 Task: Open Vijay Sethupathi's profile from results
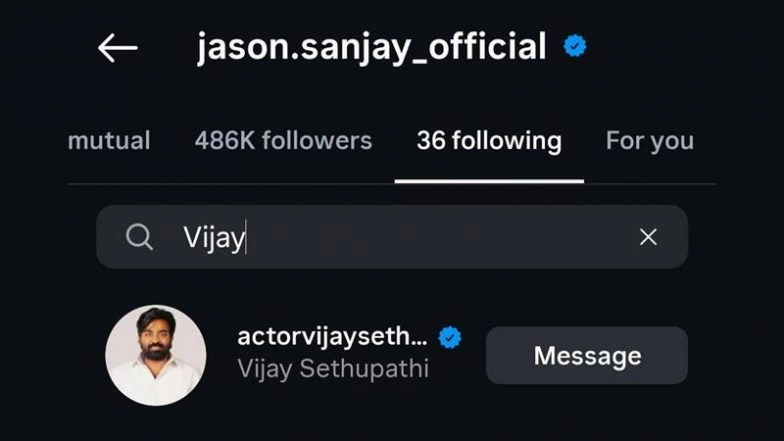click(x=333, y=352)
